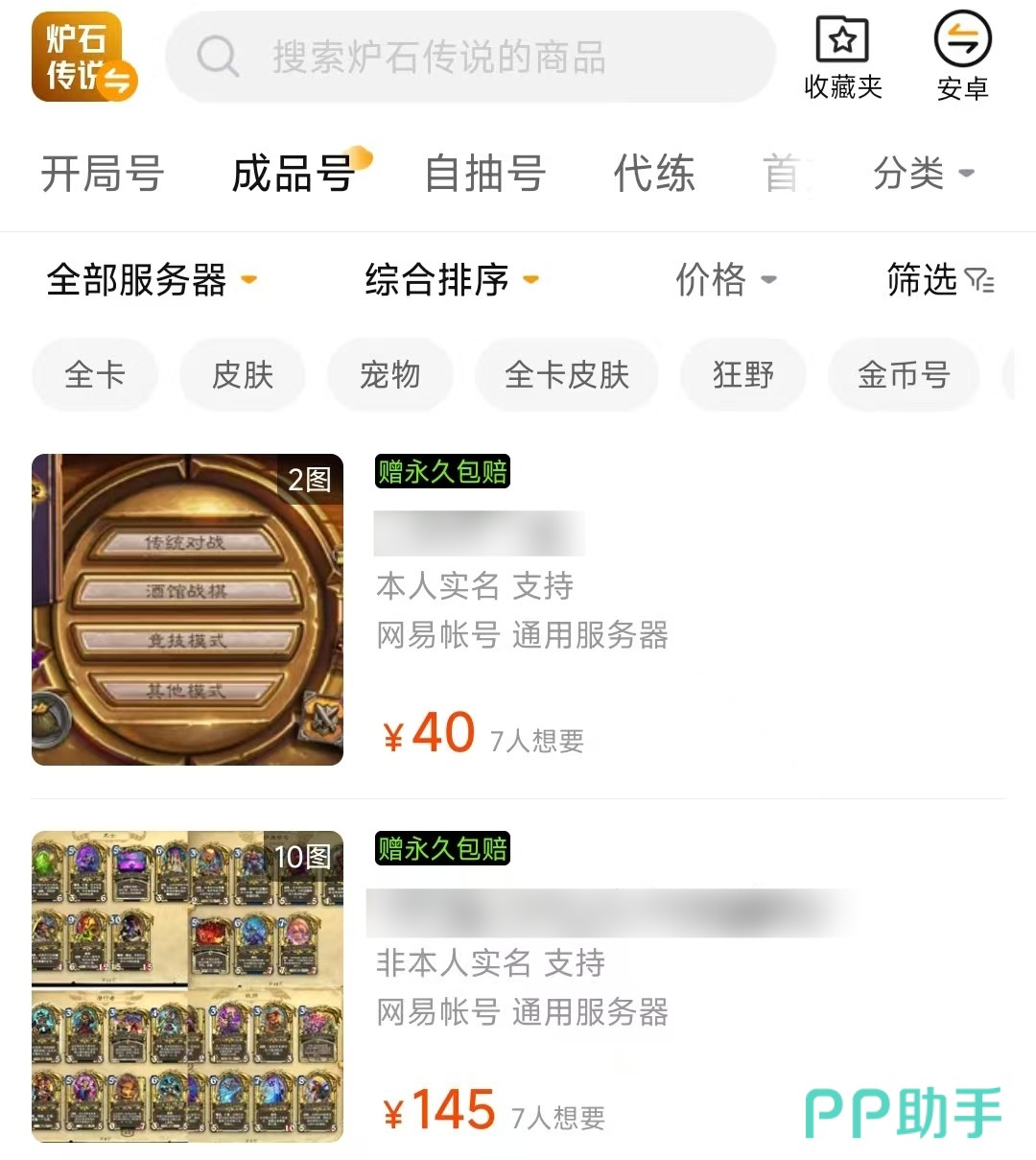
Task: Open the ¥145 account listing
Action: click(x=518, y=988)
